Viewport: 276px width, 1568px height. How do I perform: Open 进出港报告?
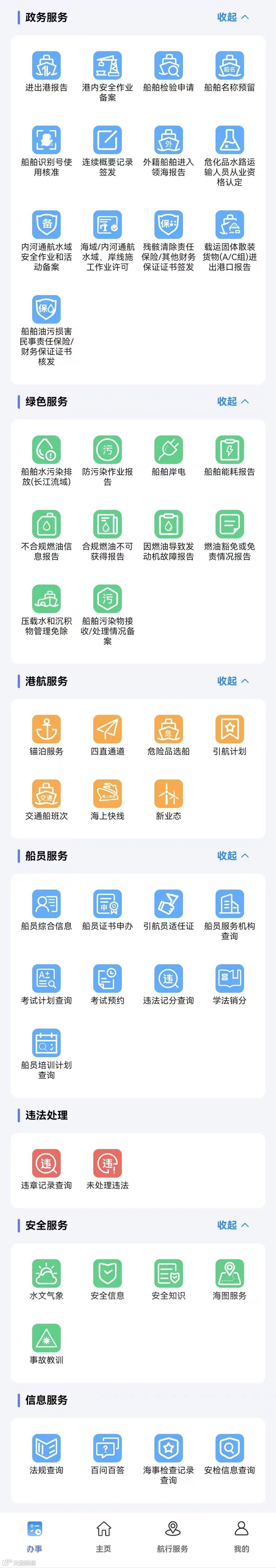[x=46, y=72]
